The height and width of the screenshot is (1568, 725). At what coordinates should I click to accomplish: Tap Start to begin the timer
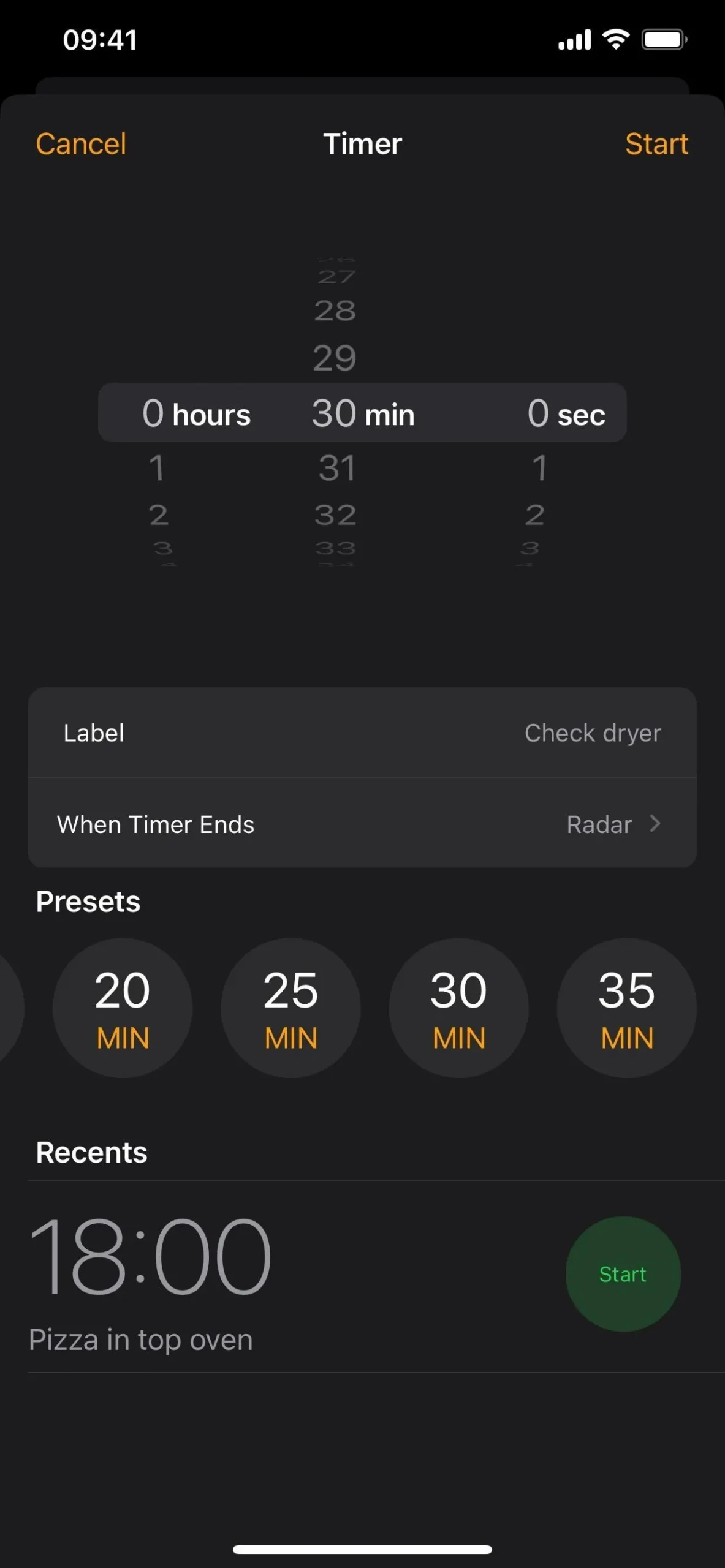click(x=656, y=143)
